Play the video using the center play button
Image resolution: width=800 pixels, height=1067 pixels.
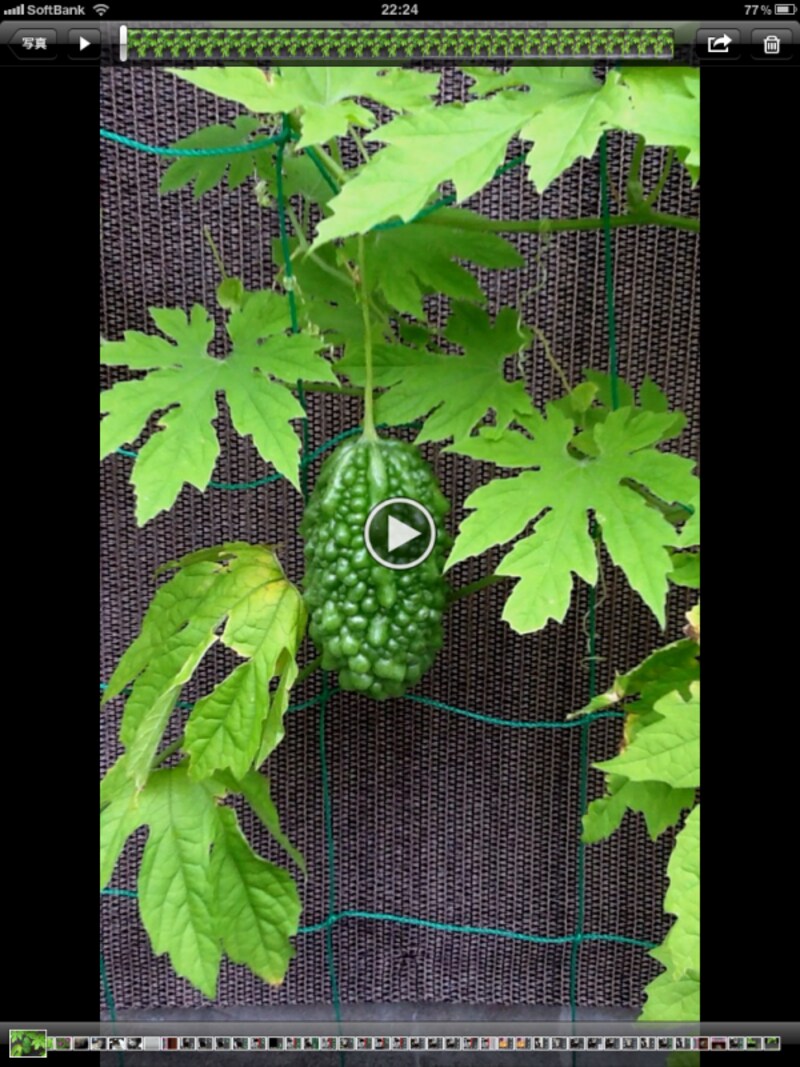coord(400,533)
